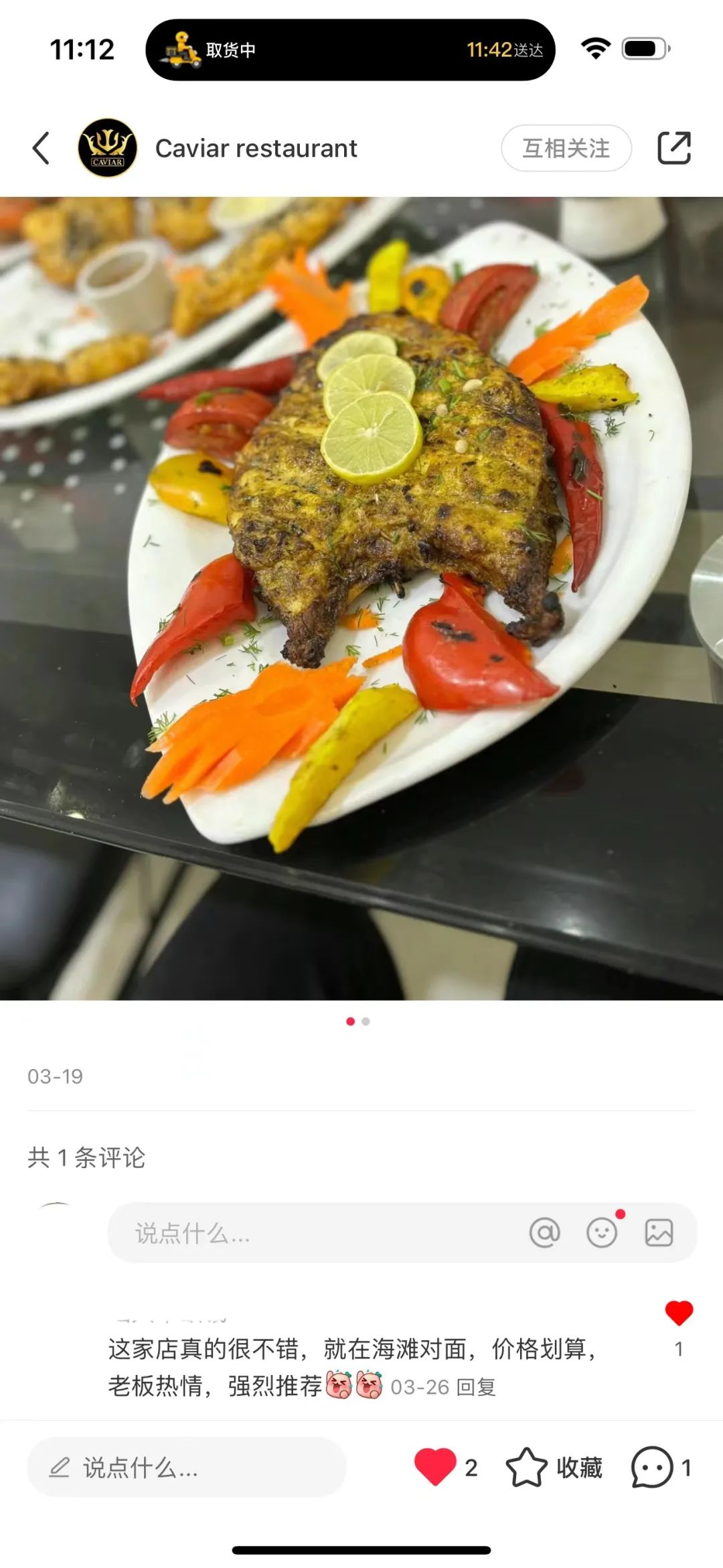The height and width of the screenshot is (1568, 723).
Task: Tap the 互相关注 follow button
Action: pos(566,148)
